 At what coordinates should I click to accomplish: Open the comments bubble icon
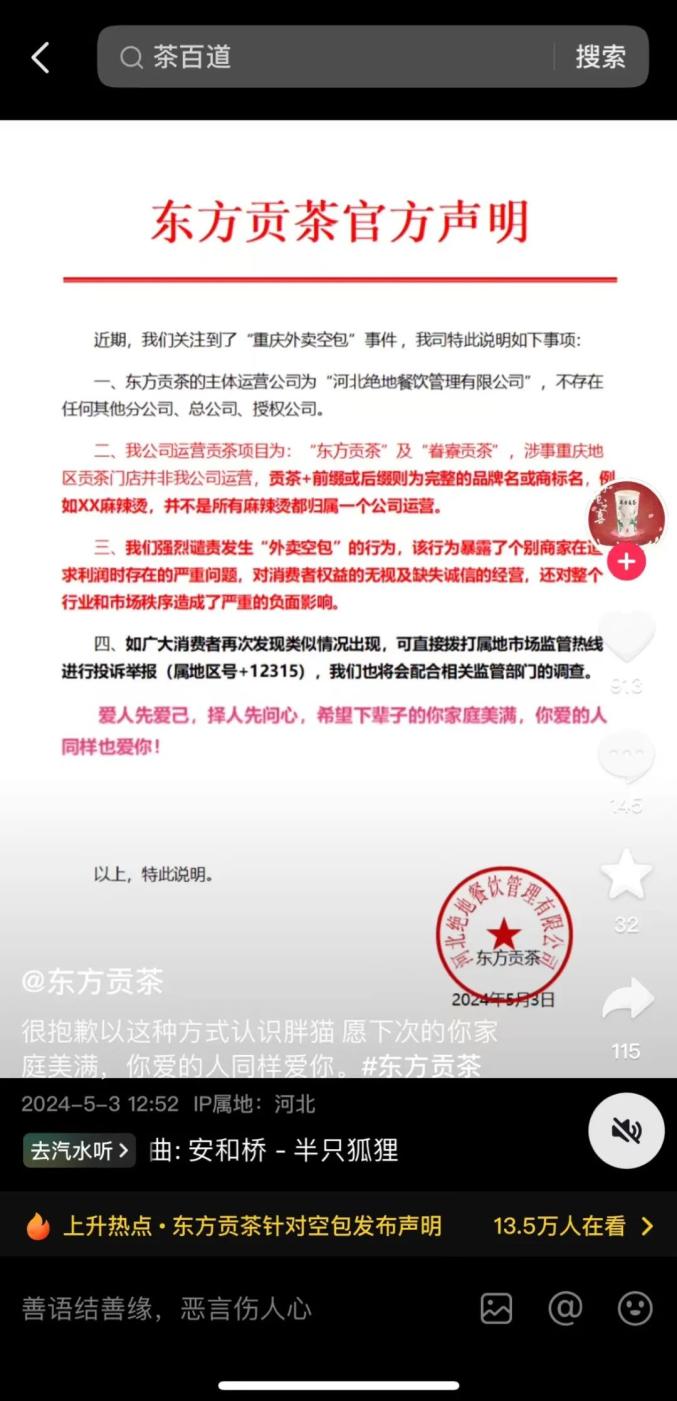click(626, 758)
